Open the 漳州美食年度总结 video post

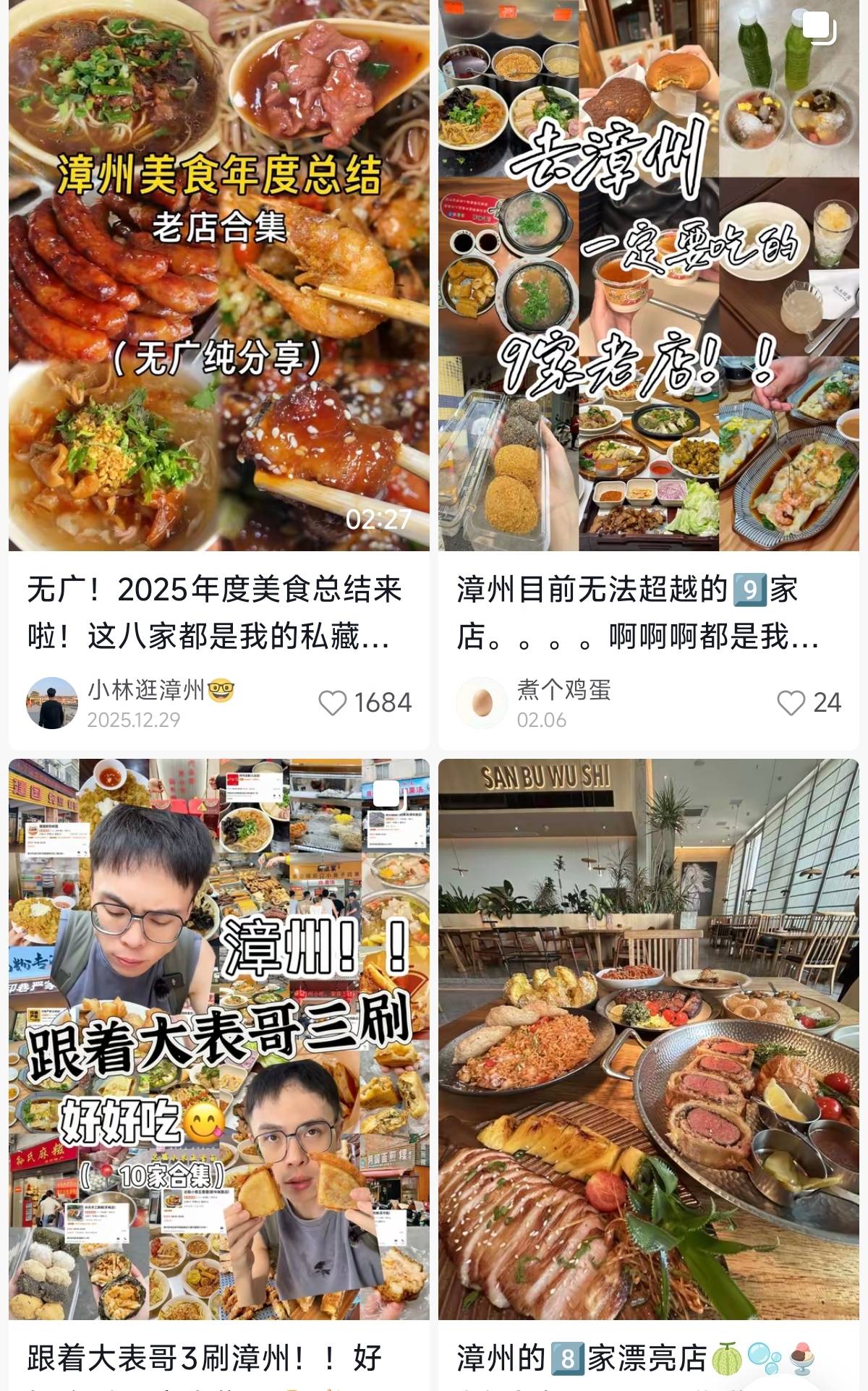(x=218, y=275)
